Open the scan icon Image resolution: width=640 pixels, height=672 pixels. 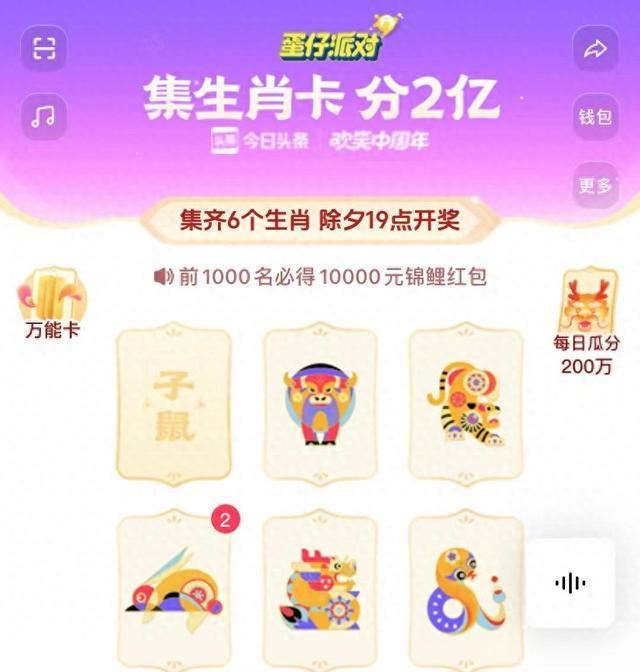pyautogui.click(x=43, y=49)
